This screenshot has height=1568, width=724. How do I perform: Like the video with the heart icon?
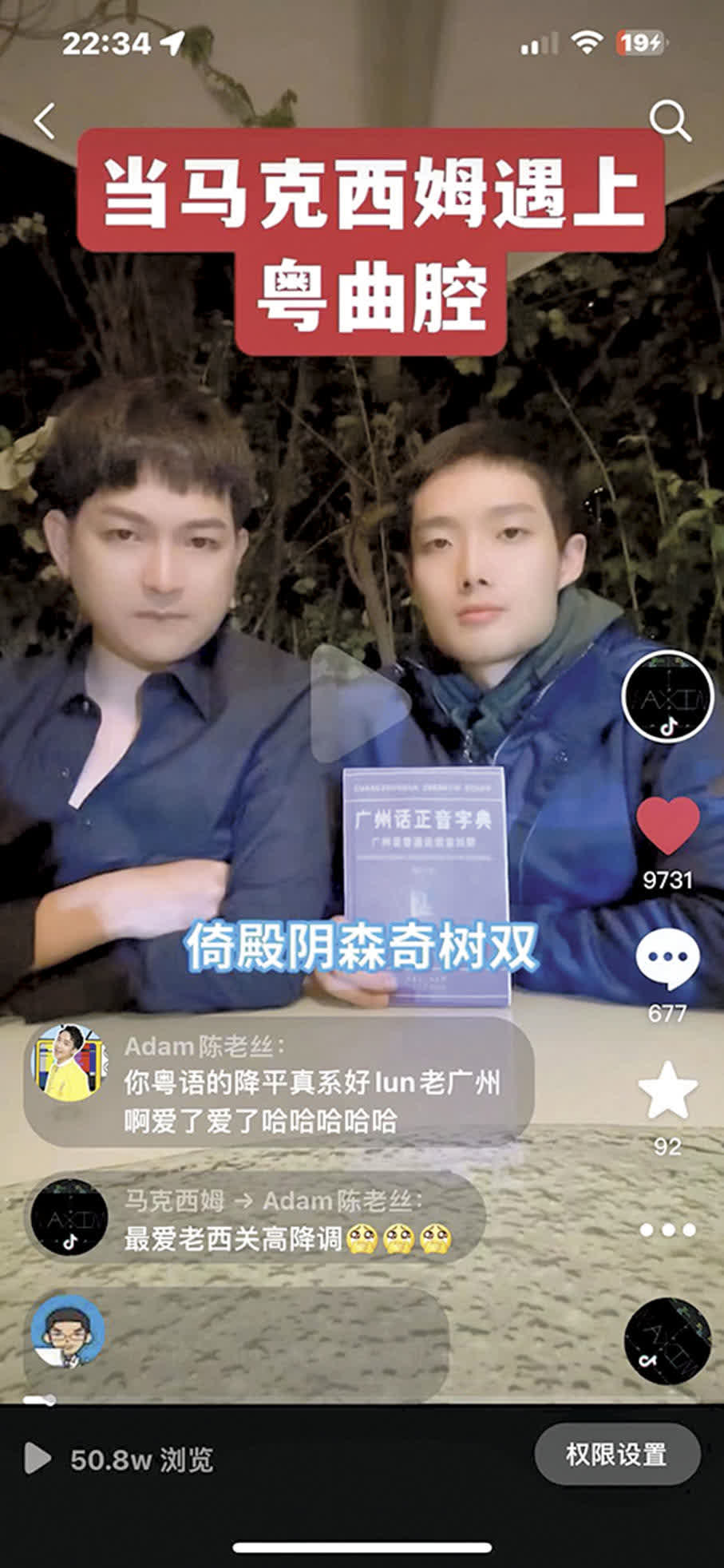tap(667, 826)
